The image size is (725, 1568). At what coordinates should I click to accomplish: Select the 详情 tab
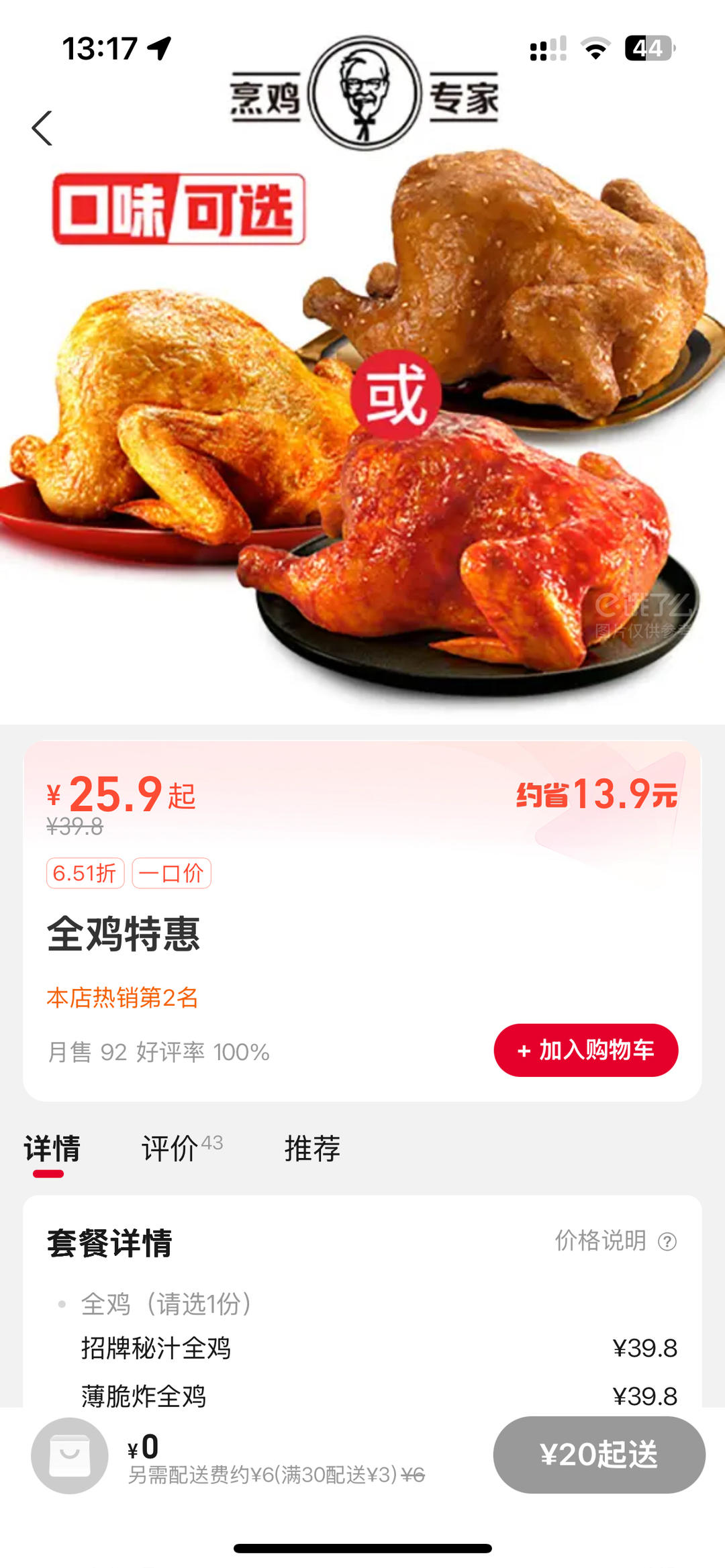tap(52, 1148)
